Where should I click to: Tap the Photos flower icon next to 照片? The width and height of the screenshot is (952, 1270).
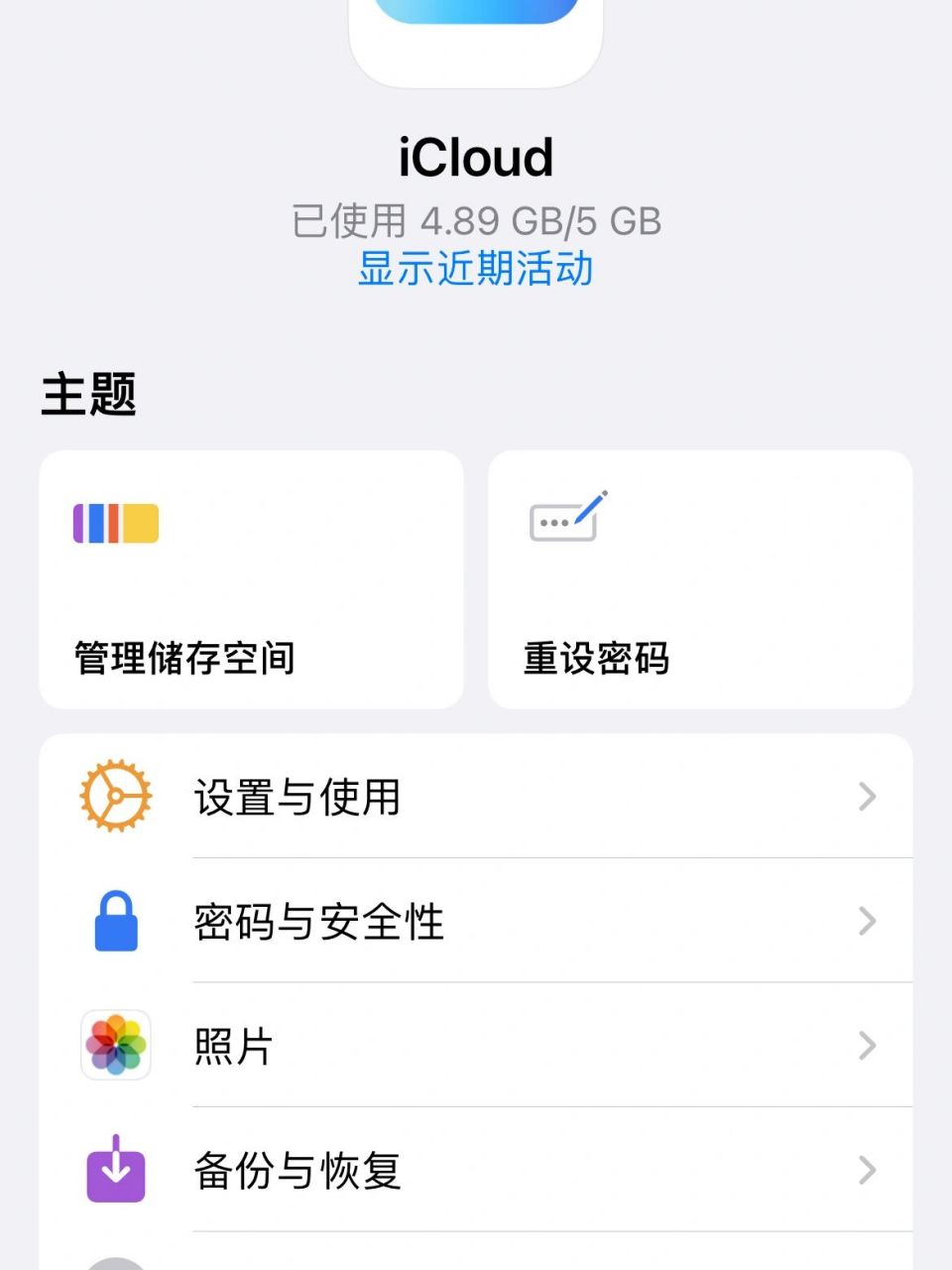(115, 1046)
